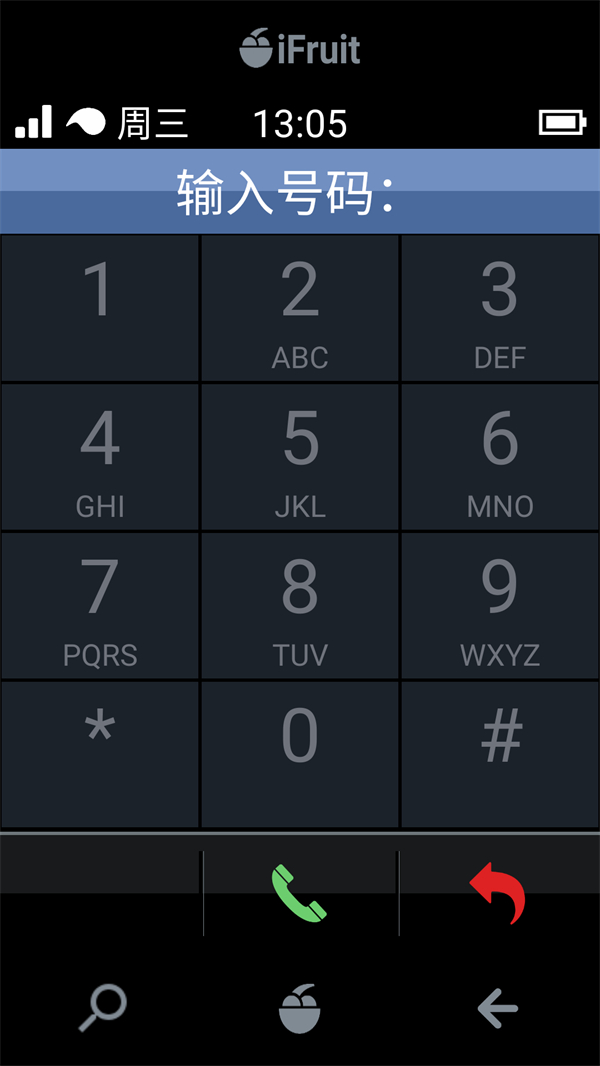The height and width of the screenshot is (1066, 600).
Task: Tap the red curved back arrow
Action: pos(498,893)
